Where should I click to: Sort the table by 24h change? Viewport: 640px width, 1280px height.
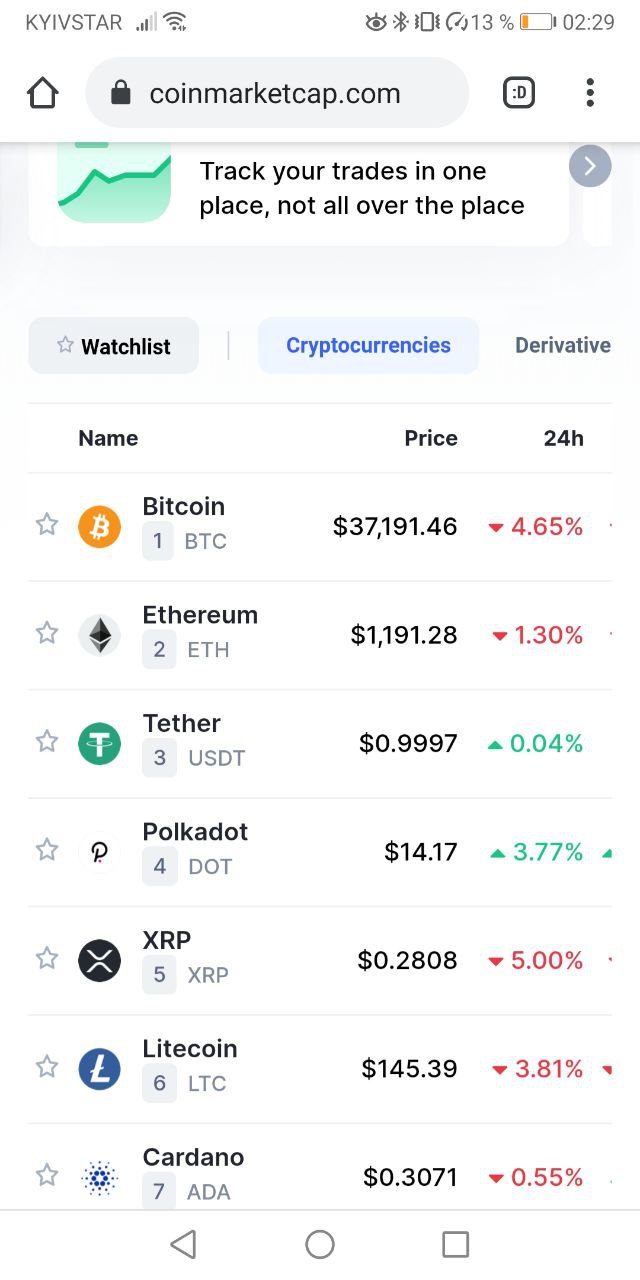(x=564, y=438)
